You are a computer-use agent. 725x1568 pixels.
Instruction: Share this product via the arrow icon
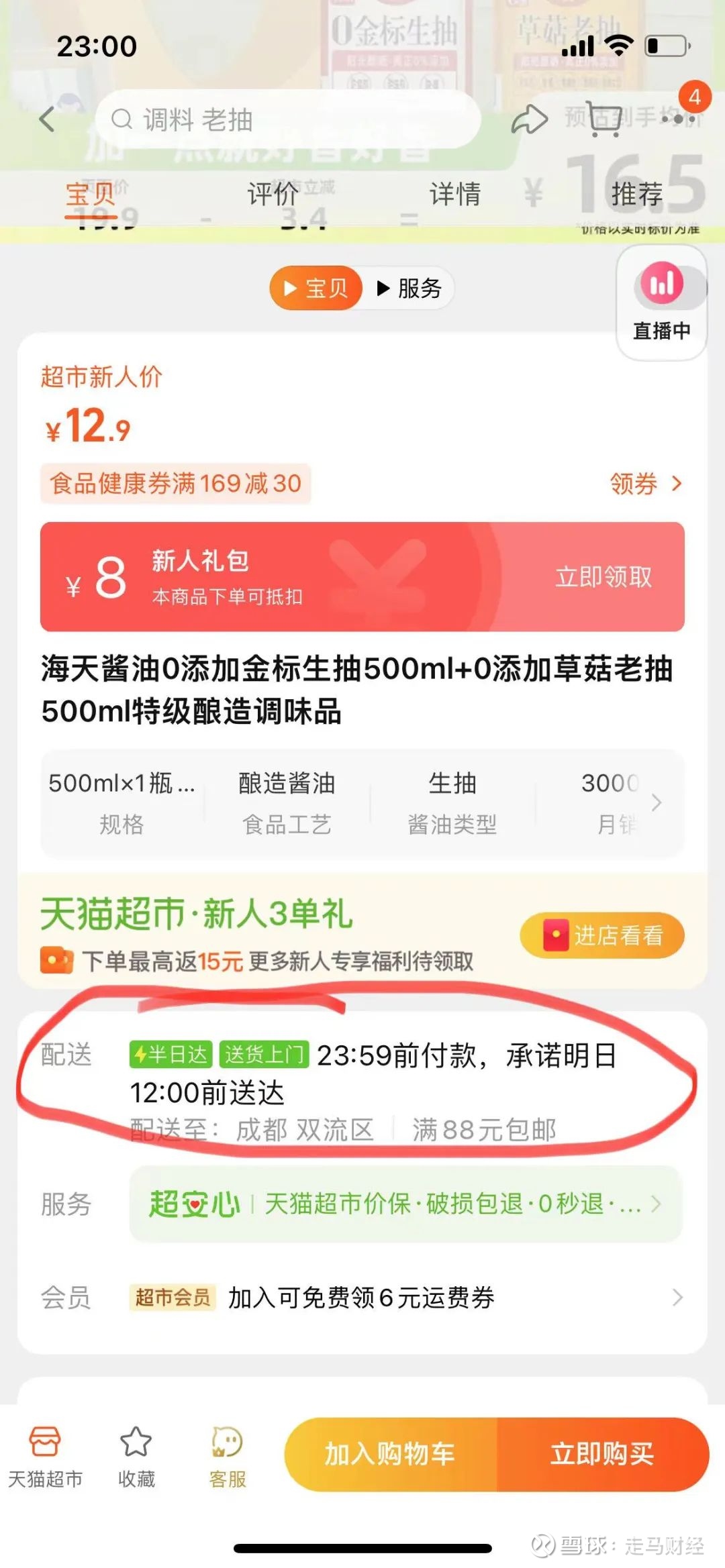(530, 119)
